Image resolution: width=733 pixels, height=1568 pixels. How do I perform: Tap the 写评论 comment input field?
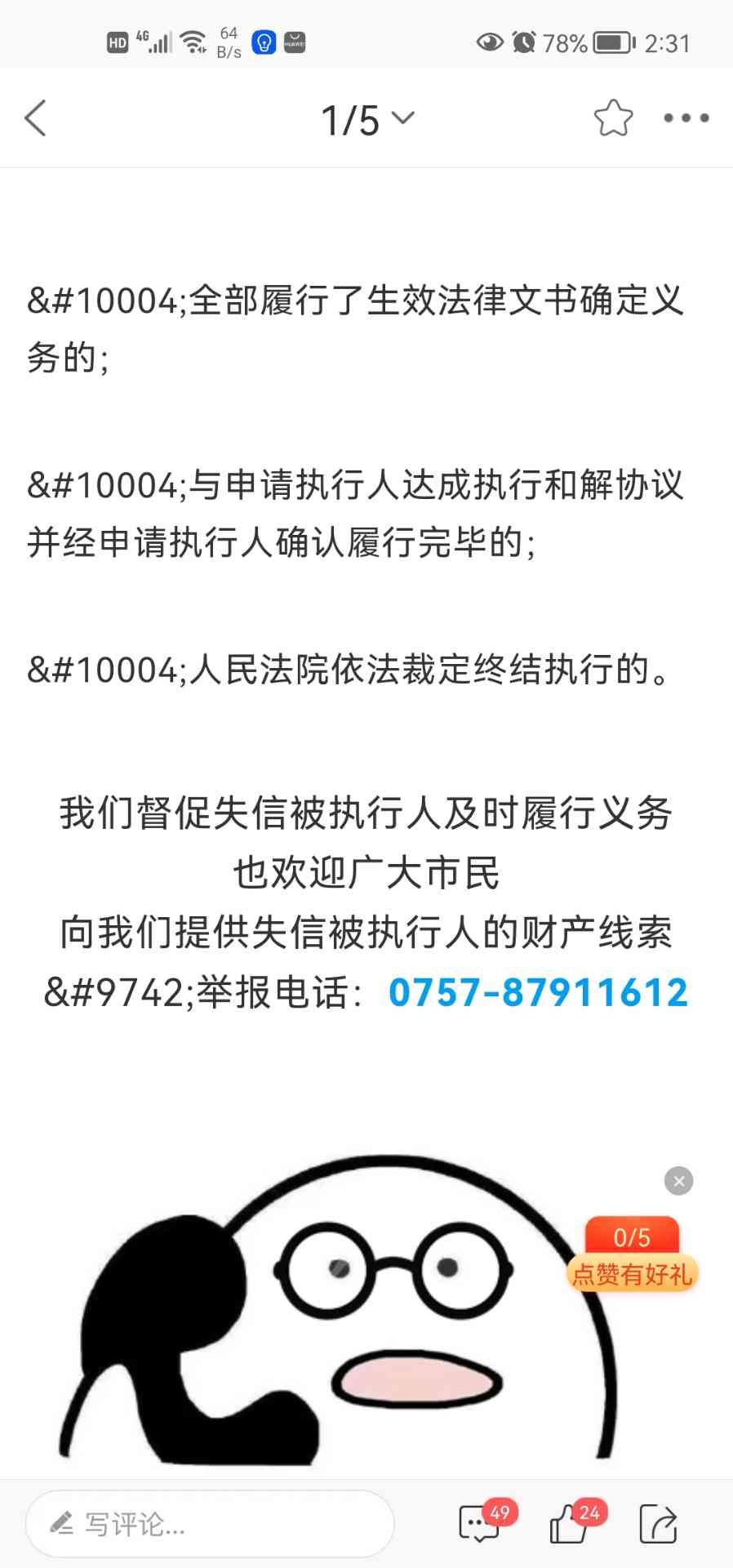pyautogui.click(x=210, y=1524)
